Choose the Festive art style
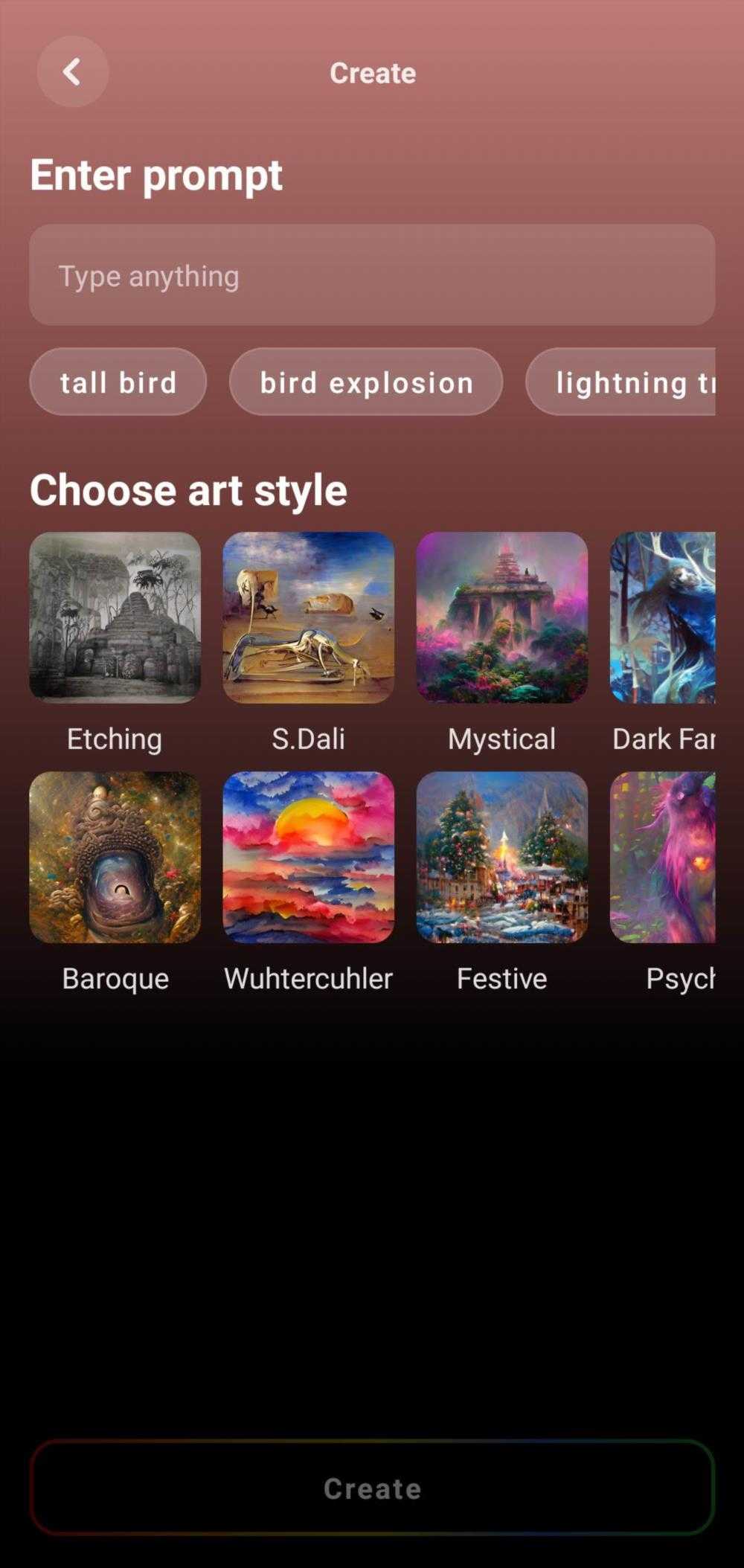The height and width of the screenshot is (1568, 744). click(501, 857)
